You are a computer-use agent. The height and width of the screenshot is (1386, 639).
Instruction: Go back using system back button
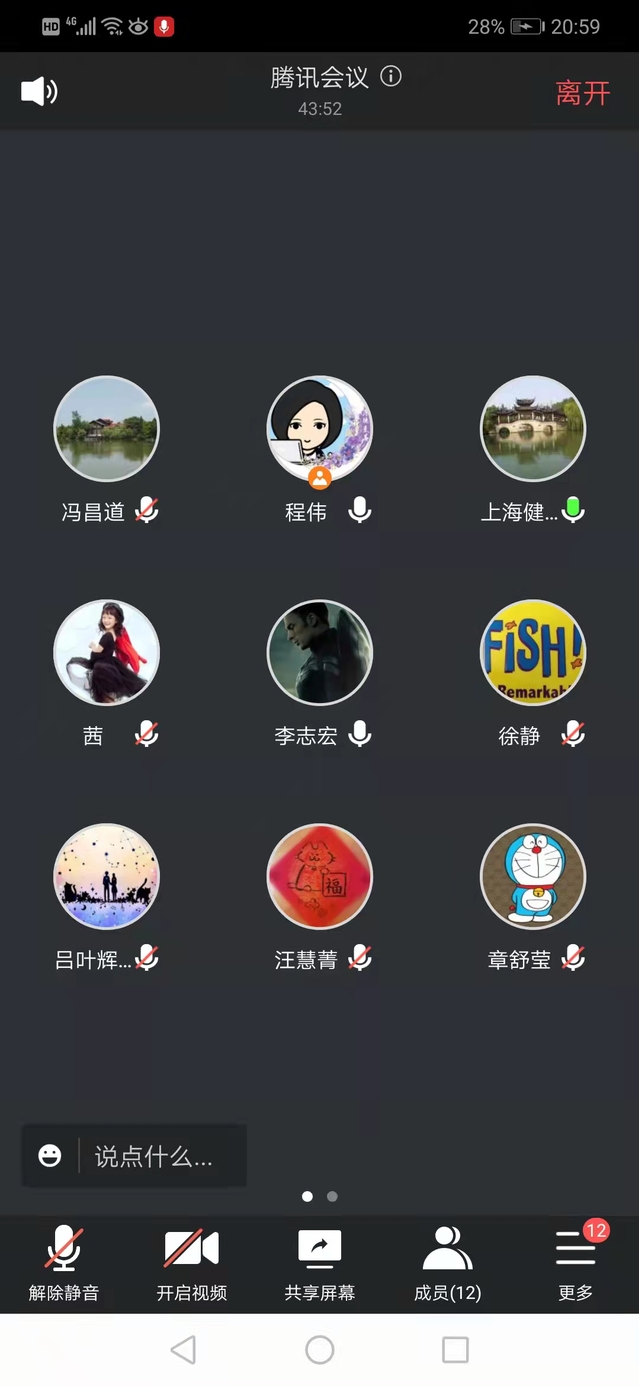coord(183,1350)
